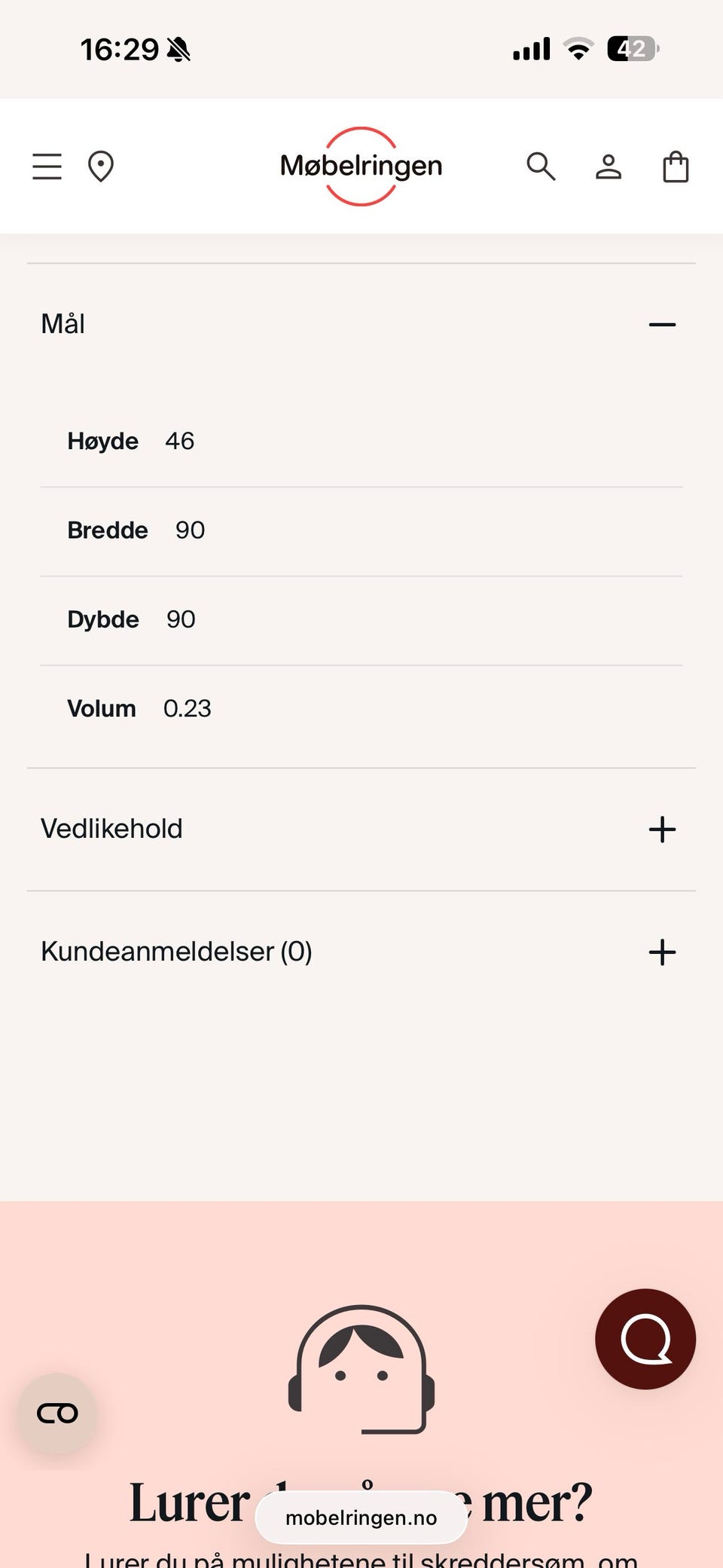Open the search magnifier
Viewport: 723px width, 1568px height.
click(541, 167)
